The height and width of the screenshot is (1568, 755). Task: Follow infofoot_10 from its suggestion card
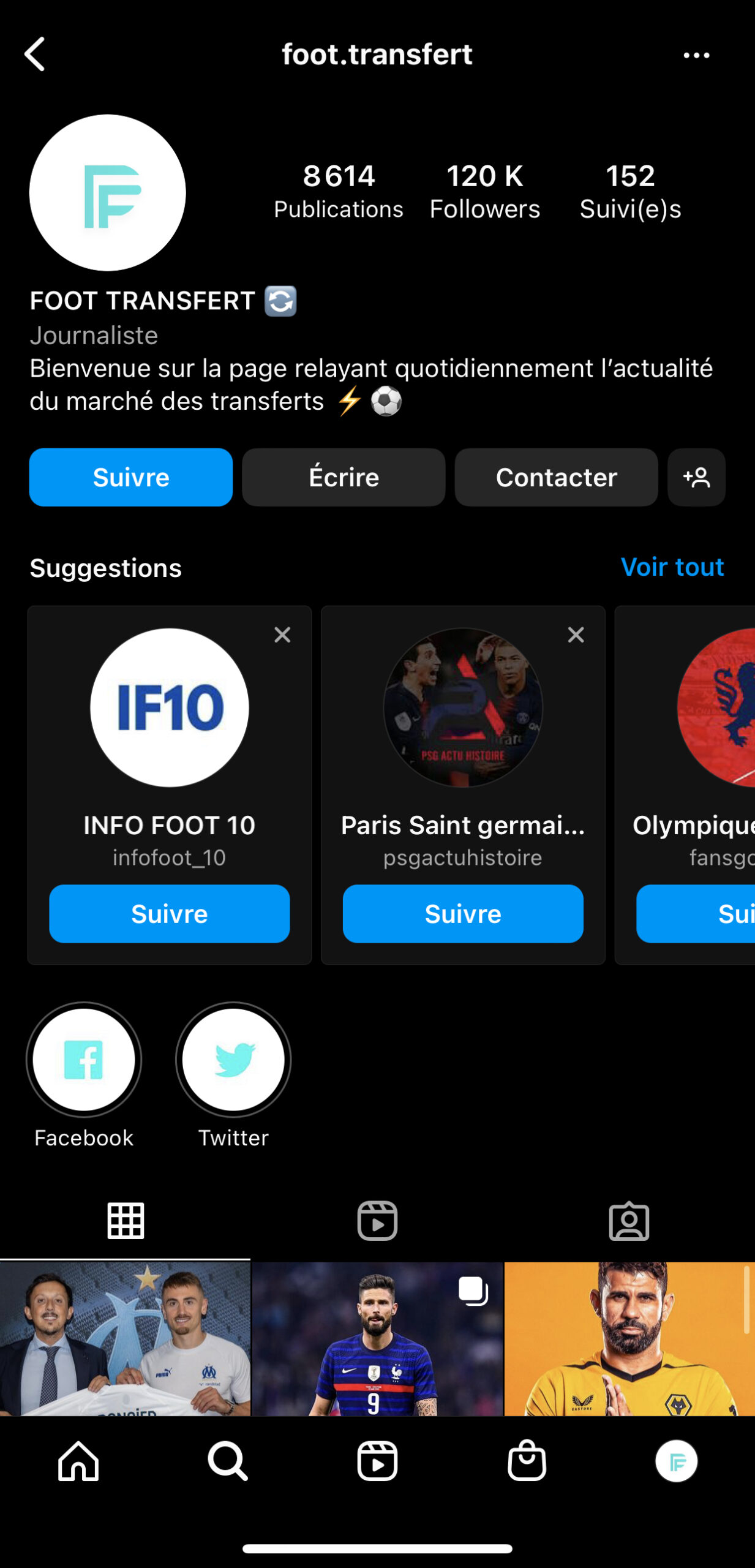coord(169,913)
